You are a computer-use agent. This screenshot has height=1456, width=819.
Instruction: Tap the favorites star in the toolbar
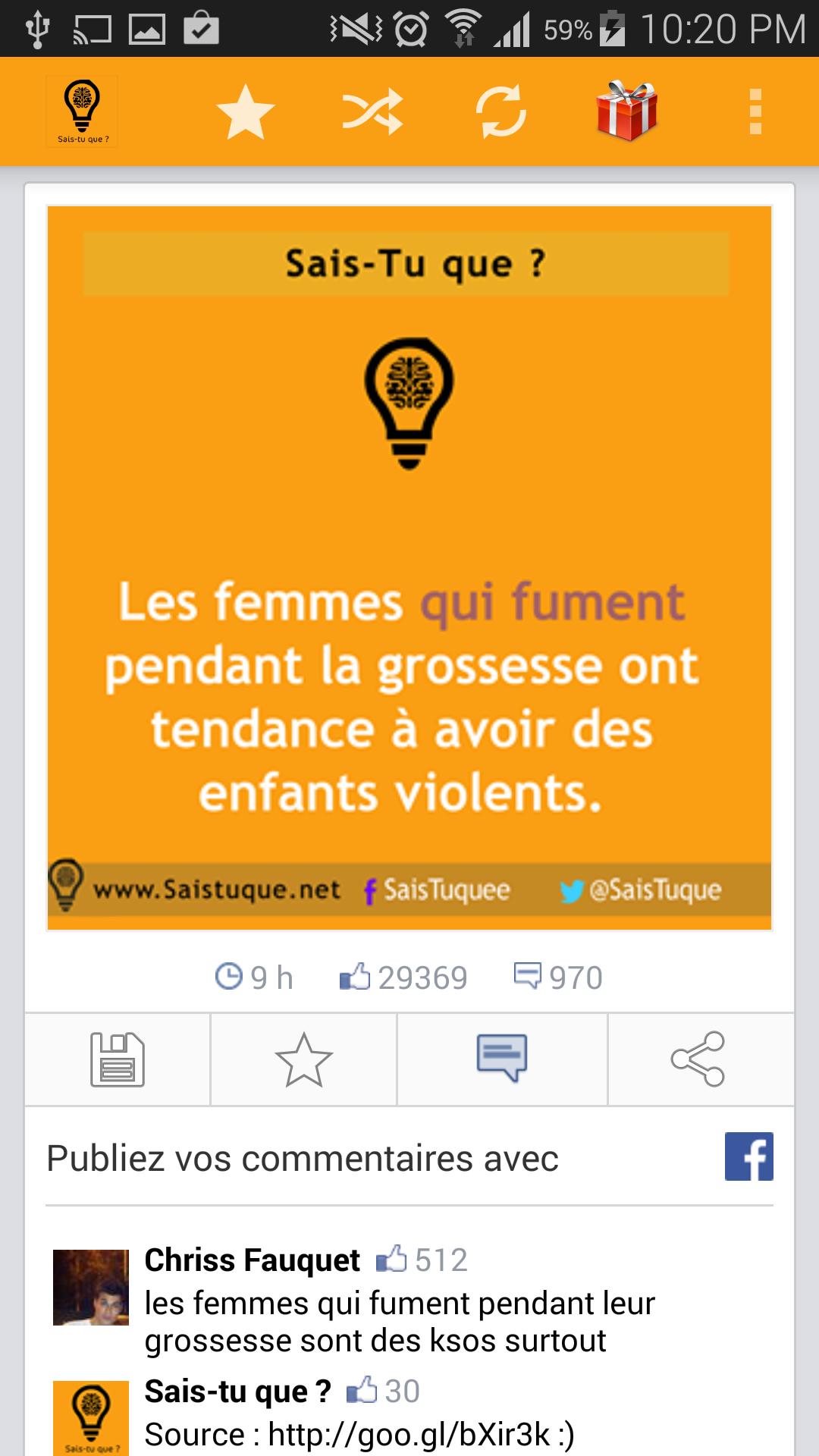[244, 112]
